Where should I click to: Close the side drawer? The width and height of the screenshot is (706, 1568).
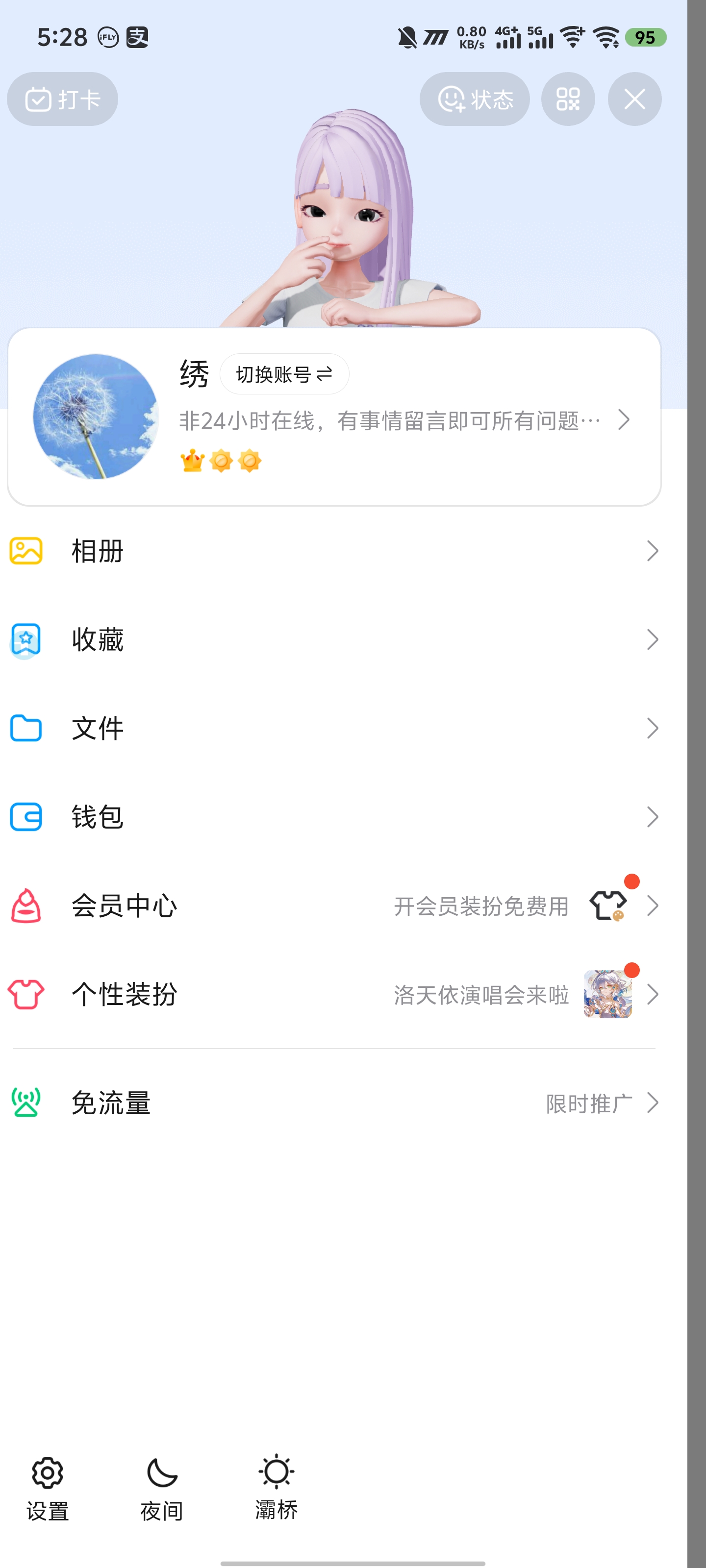tap(634, 99)
